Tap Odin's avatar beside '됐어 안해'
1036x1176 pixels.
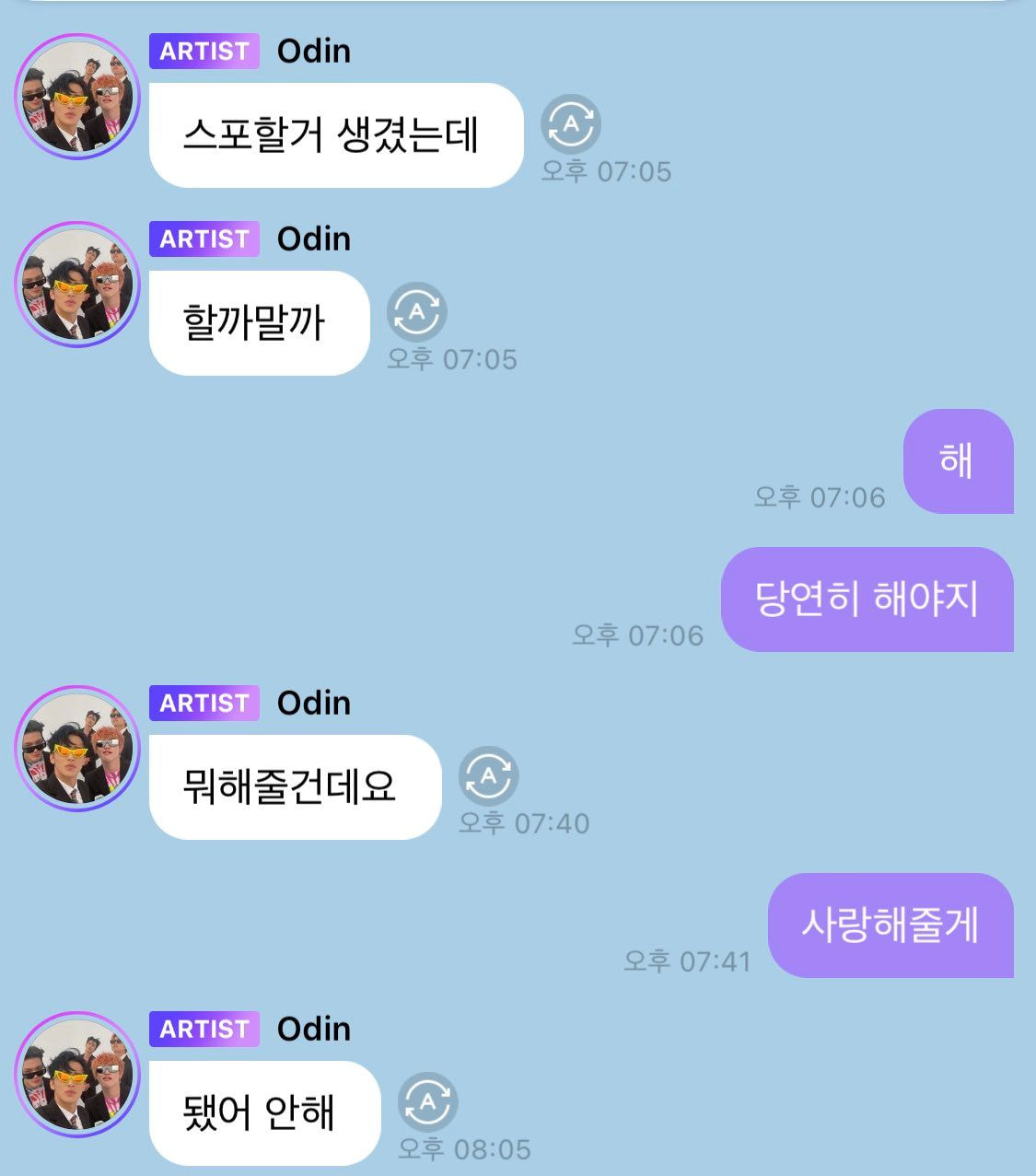pos(76,1075)
